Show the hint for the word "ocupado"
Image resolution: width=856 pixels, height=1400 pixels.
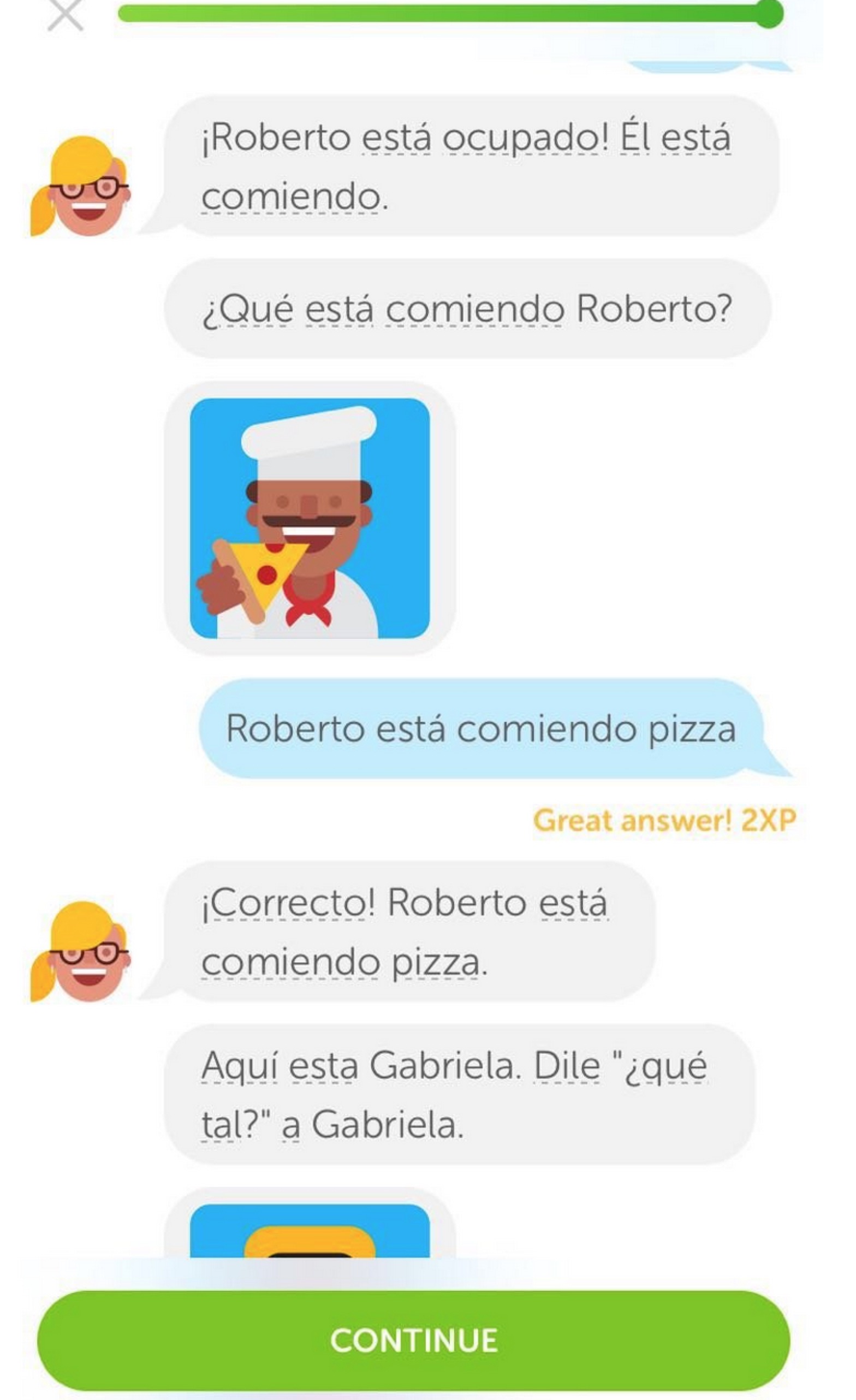click(524, 139)
